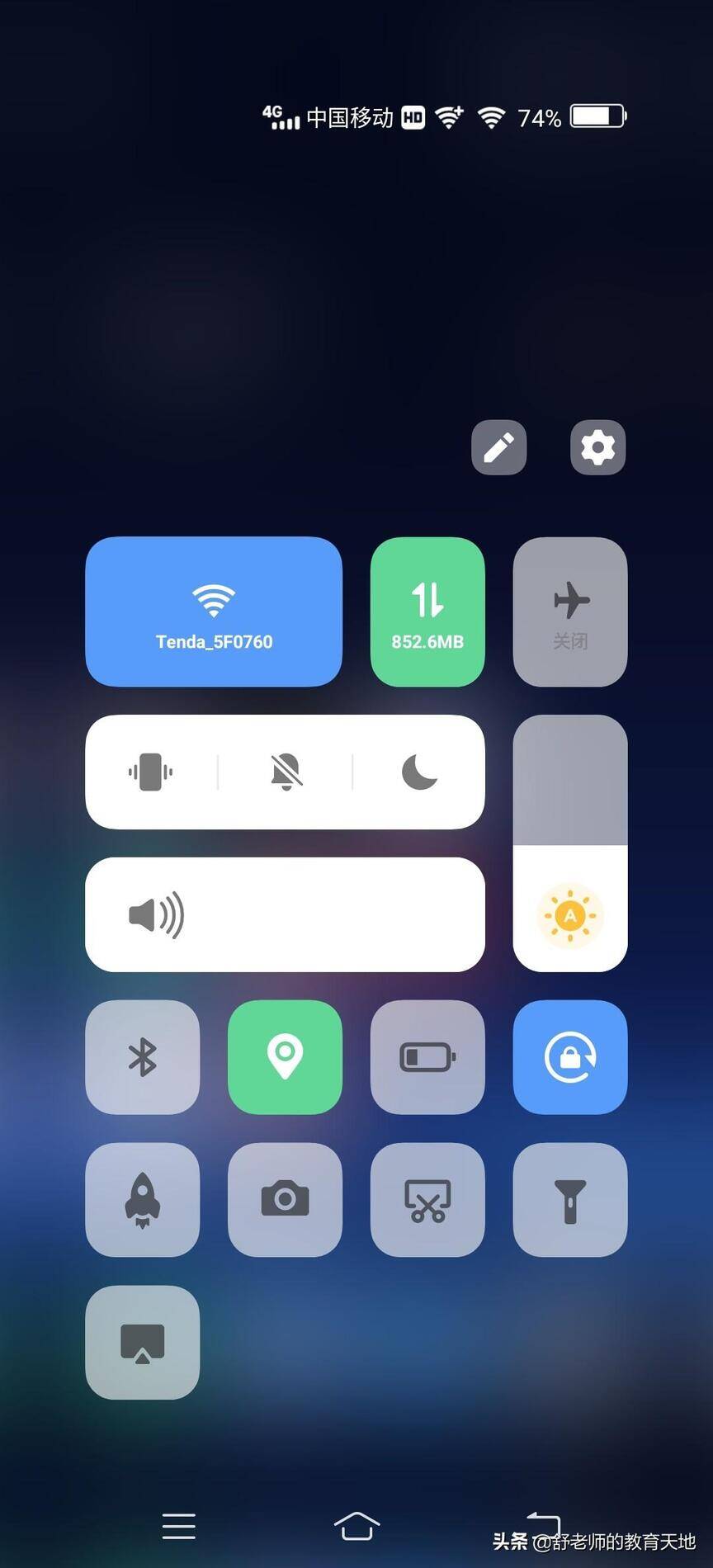Image resolution: width=713 pixels, height=1568 pixels.
Task: Open the camera shortcut
Action: 286,1200
